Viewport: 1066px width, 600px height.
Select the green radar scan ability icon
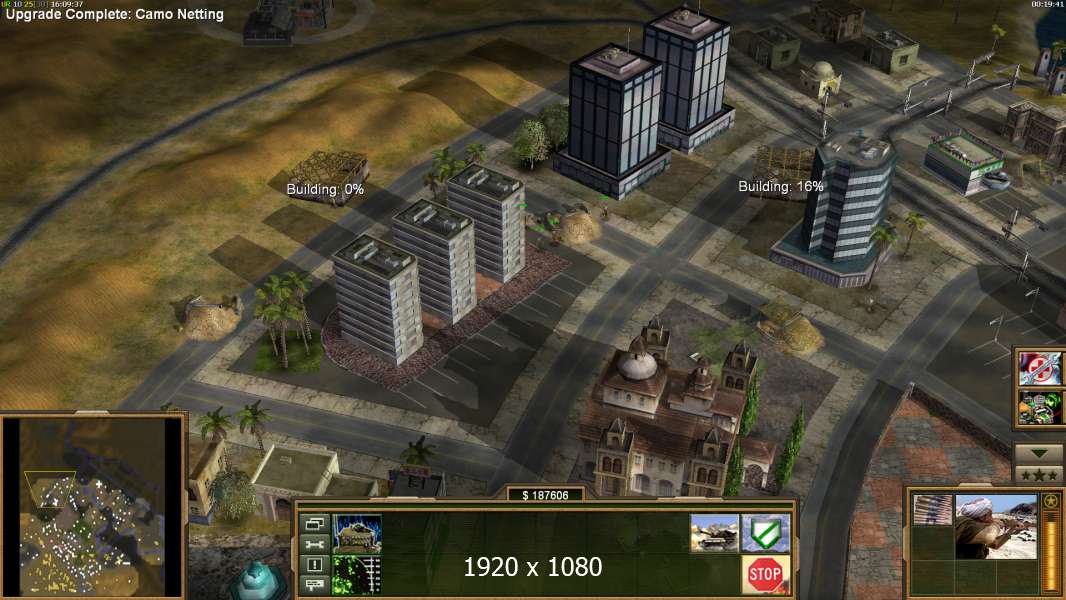(x=357, y=576)
